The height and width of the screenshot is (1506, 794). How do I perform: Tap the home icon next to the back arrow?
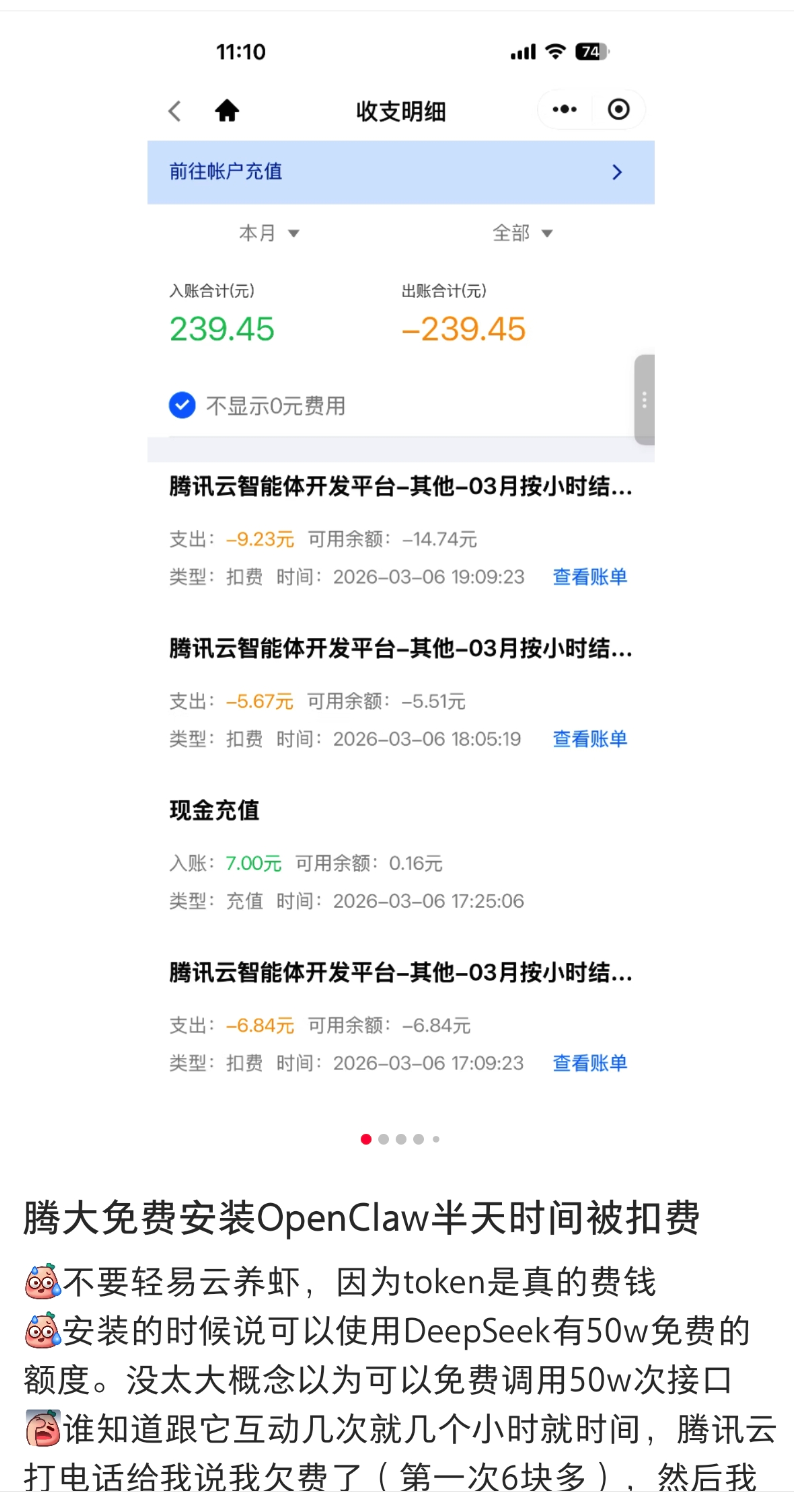tap(227, 111)
